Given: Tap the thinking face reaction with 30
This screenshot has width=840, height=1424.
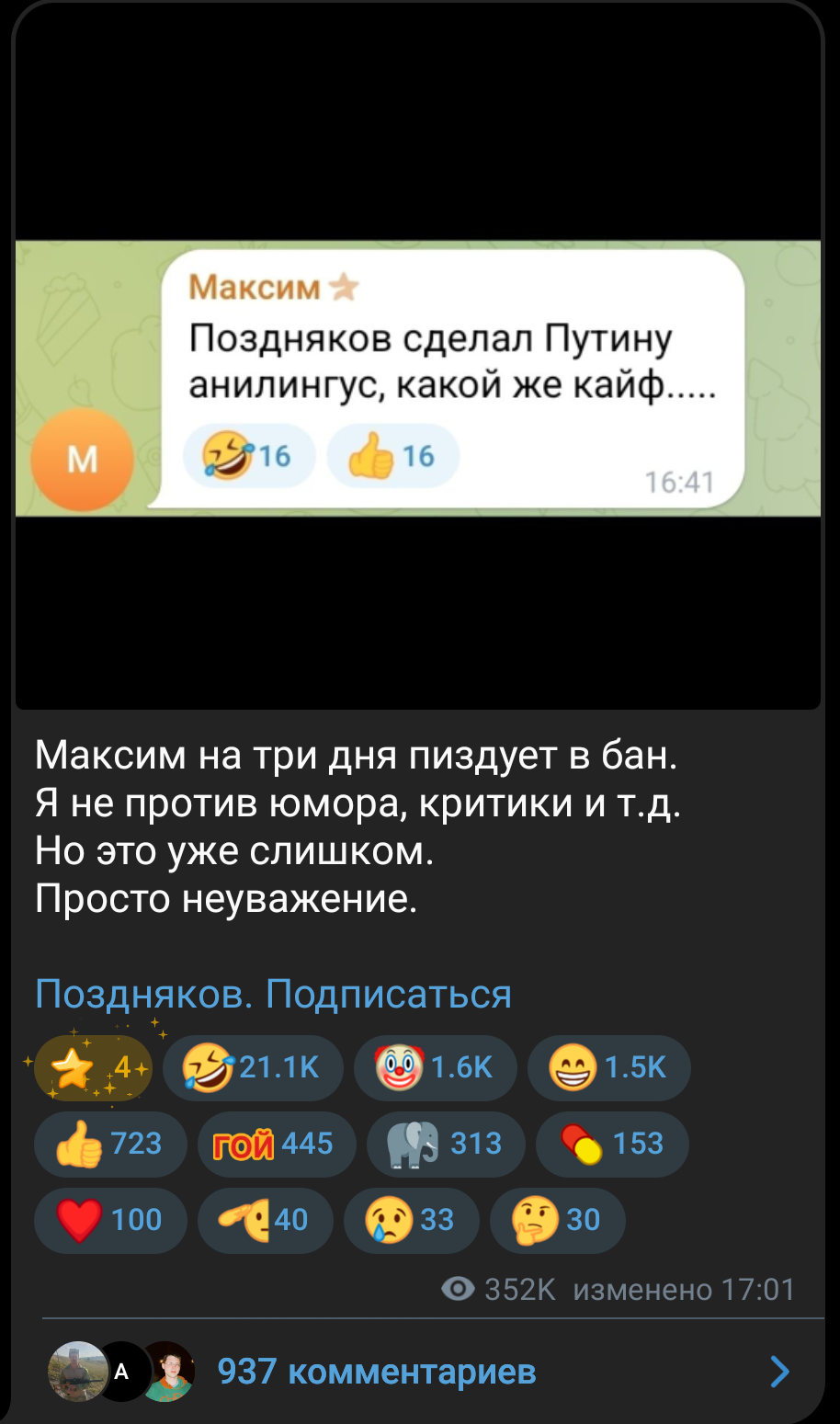Looking at the screenshot, I should (x=558, y=1221).
